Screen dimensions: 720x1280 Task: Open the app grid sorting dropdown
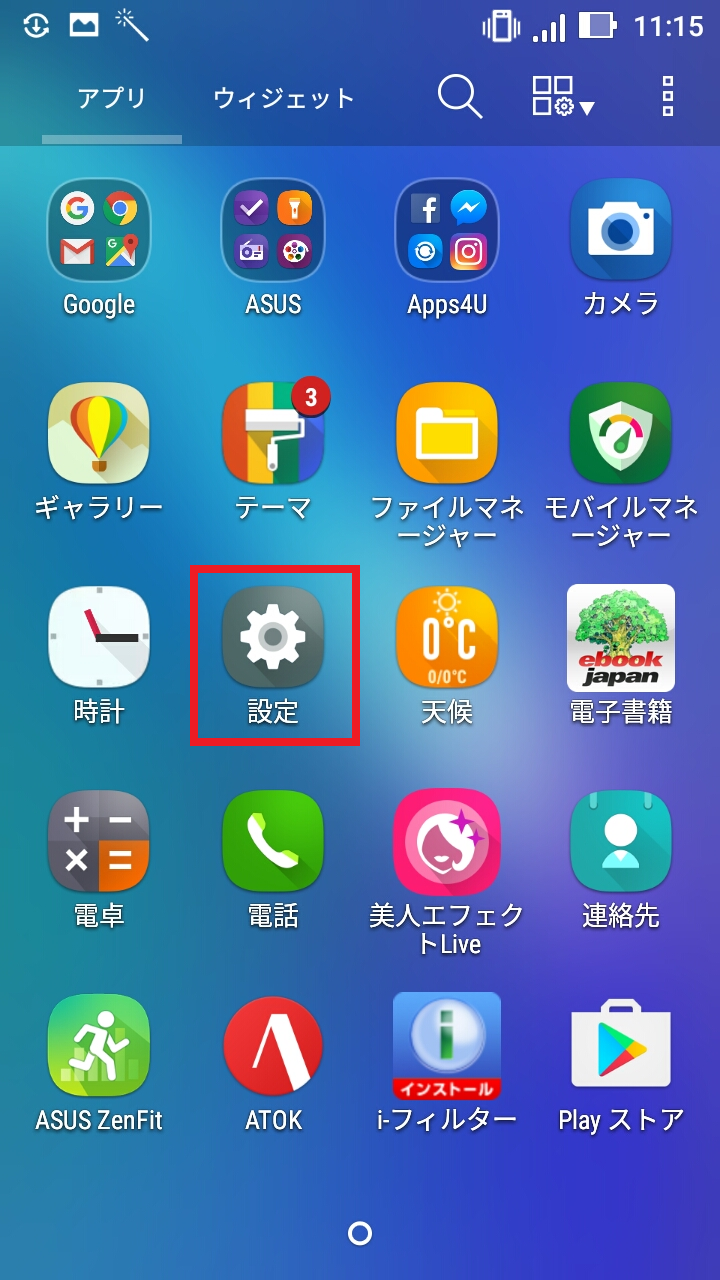tap(562, 97)
